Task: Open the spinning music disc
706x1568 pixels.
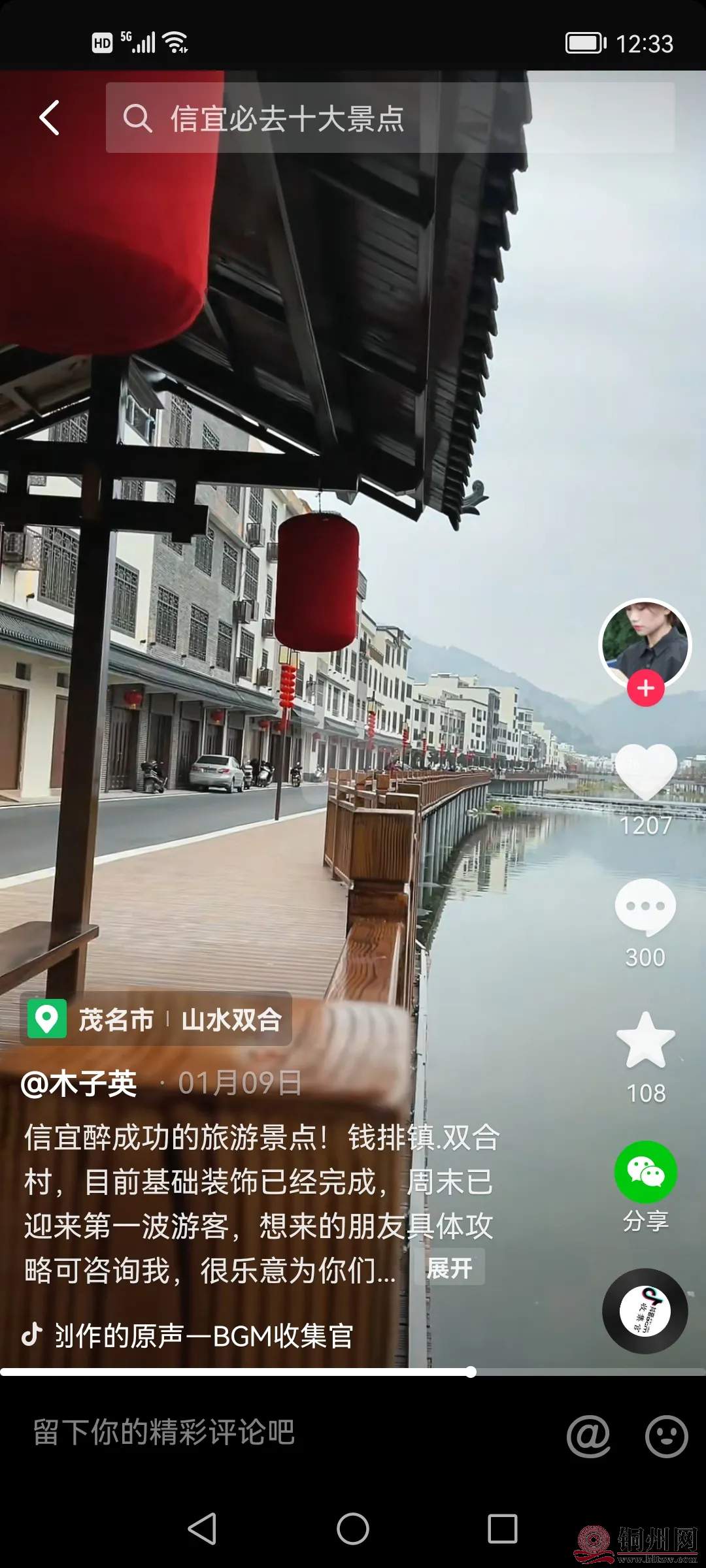Action: point(645,1311)
